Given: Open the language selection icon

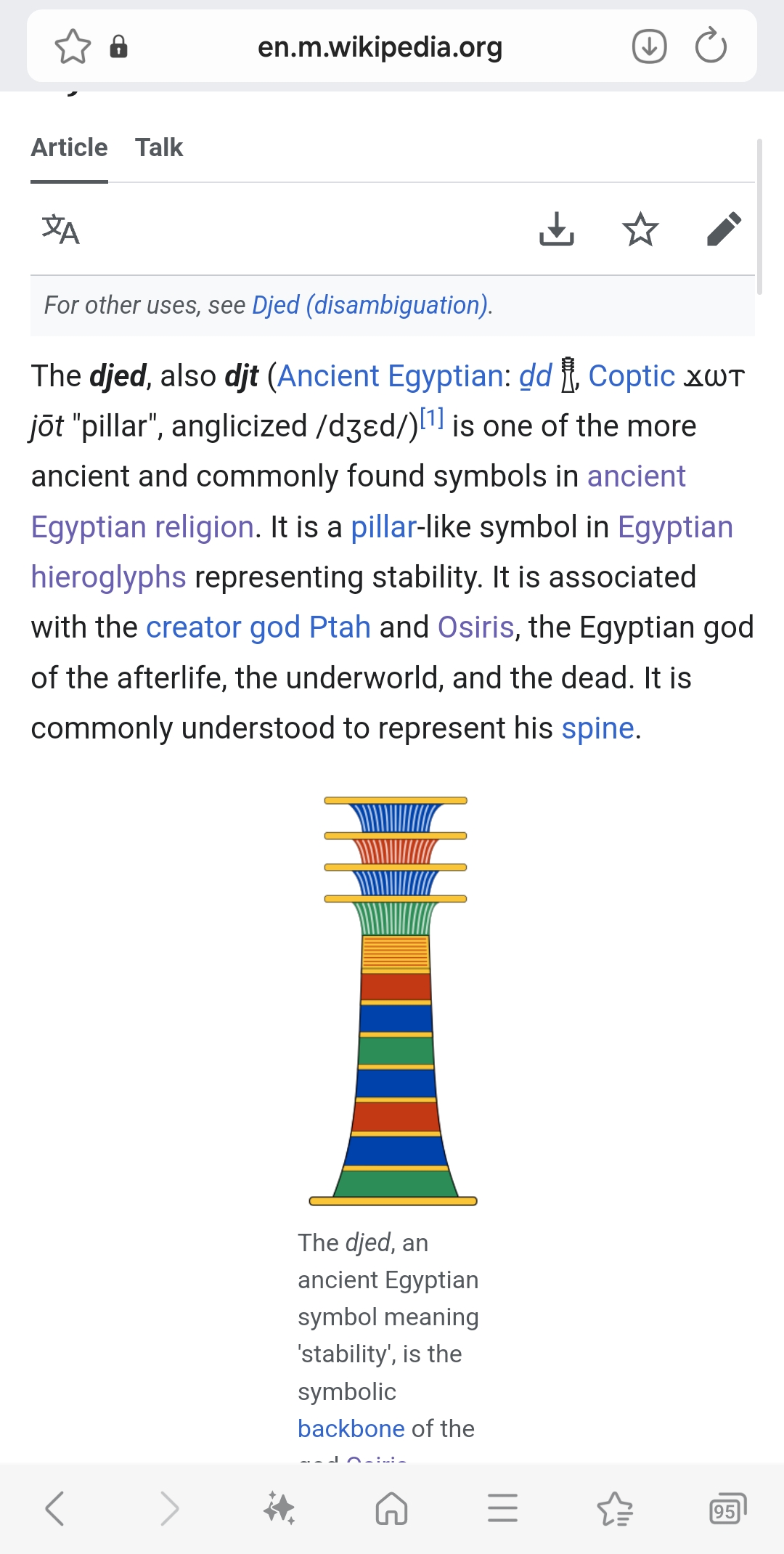Looking at the screenshot, I should coord(61,229).
